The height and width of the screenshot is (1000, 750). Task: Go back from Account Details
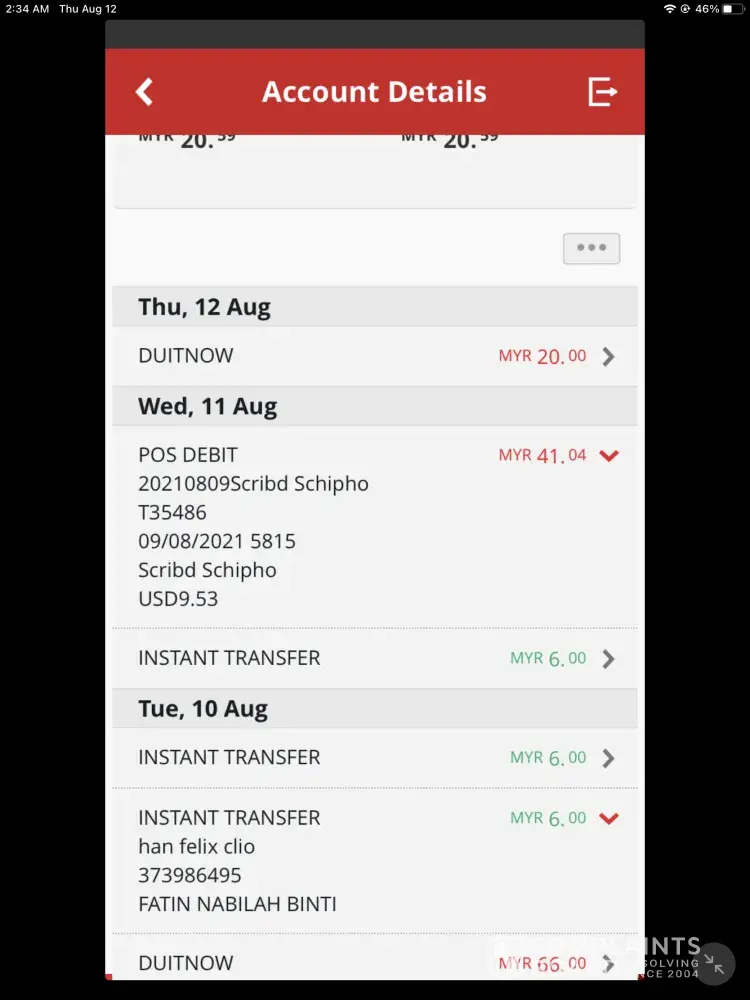click(145, 92)
